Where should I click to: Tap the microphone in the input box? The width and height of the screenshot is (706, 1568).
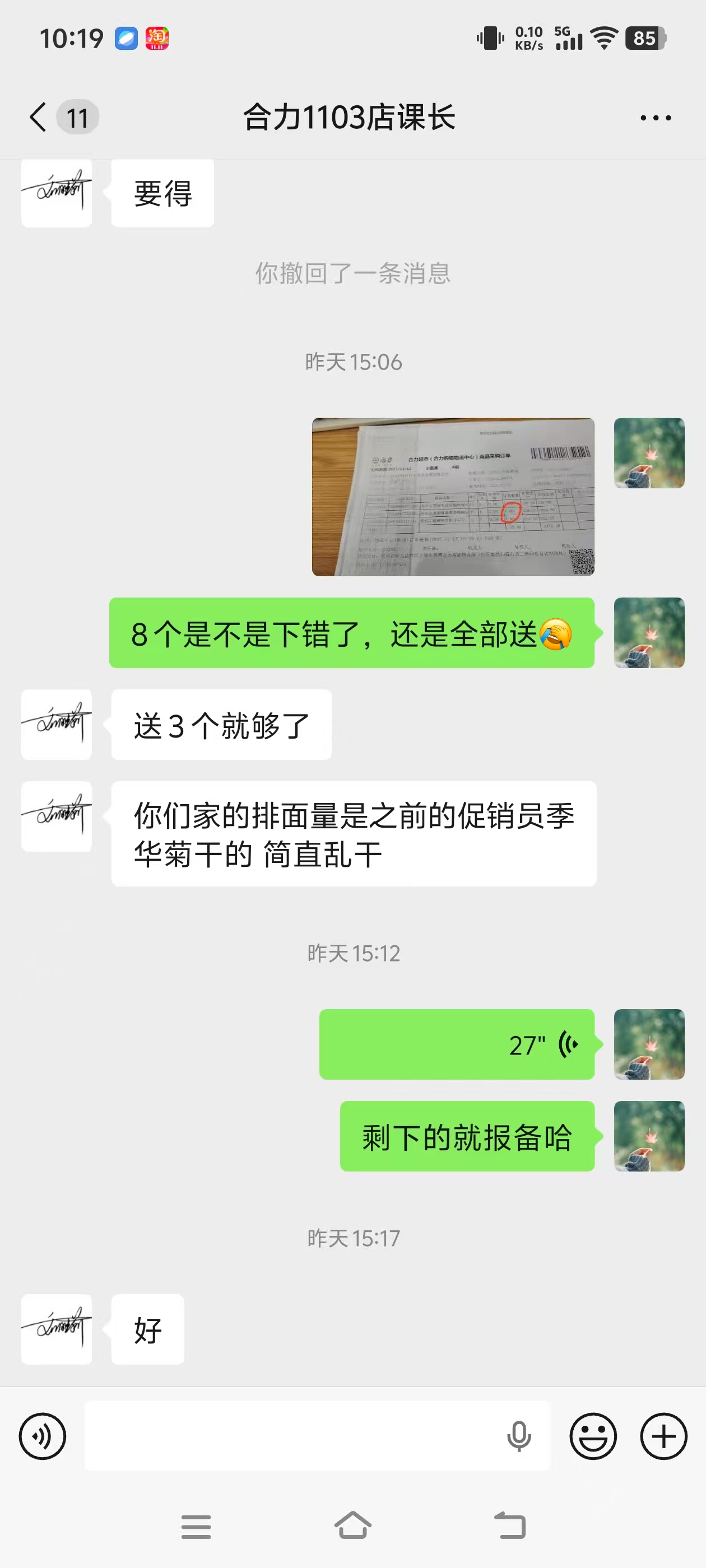pos(519,1436)
